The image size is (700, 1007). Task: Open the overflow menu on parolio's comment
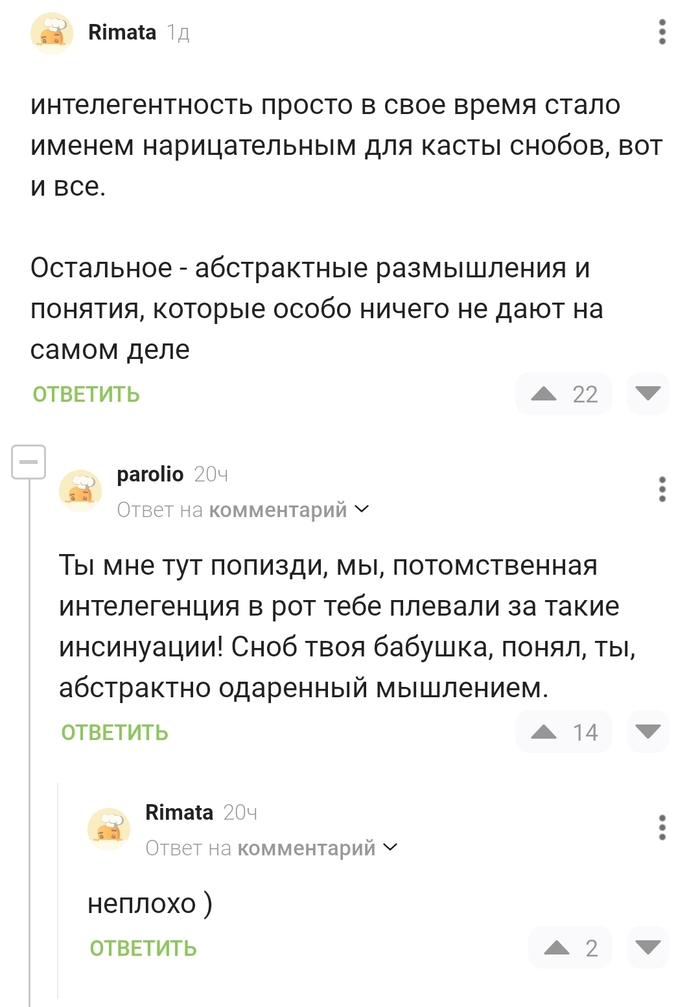tap(662, 489)
